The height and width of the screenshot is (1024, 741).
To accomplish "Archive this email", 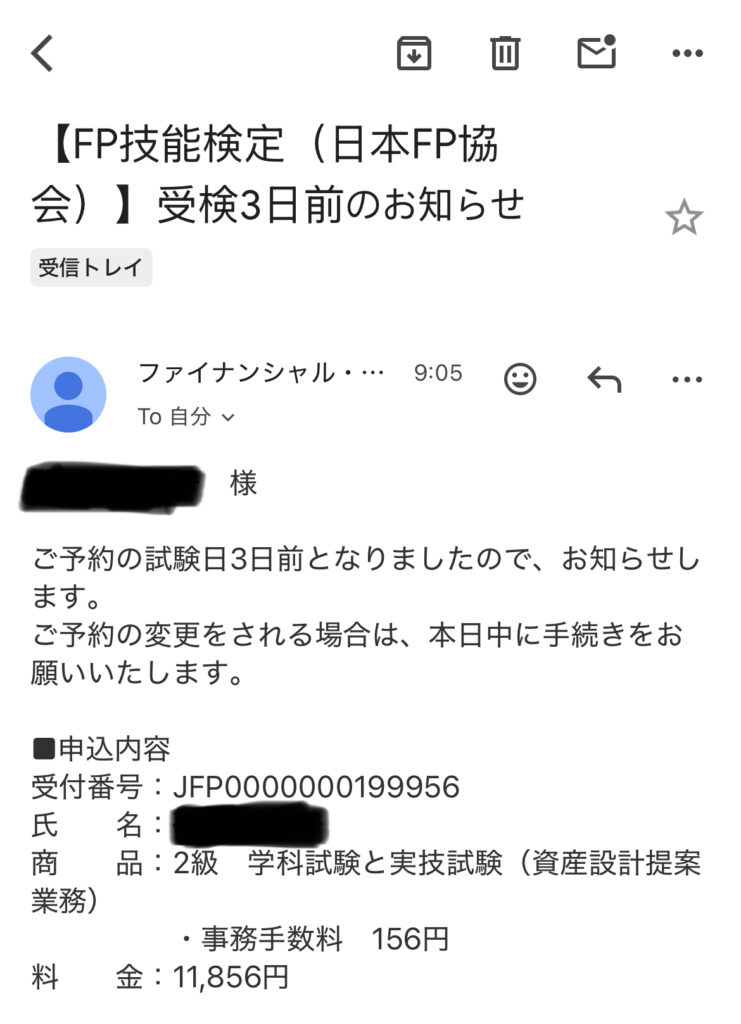I will point(413,54).
